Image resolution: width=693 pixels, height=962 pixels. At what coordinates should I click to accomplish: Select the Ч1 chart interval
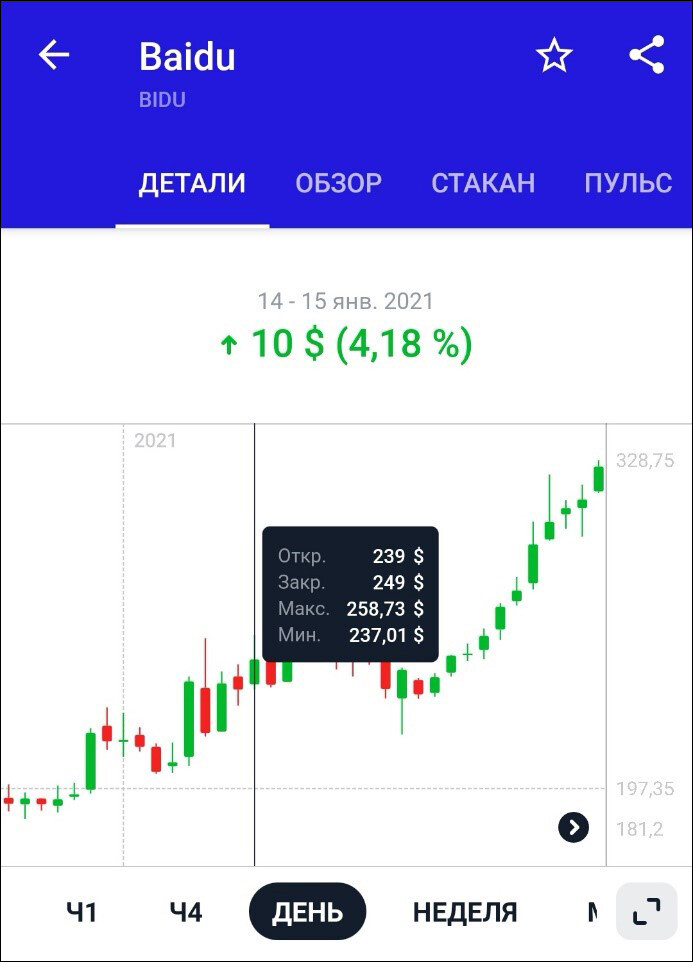pyautogui.click(x=82, y=912)
